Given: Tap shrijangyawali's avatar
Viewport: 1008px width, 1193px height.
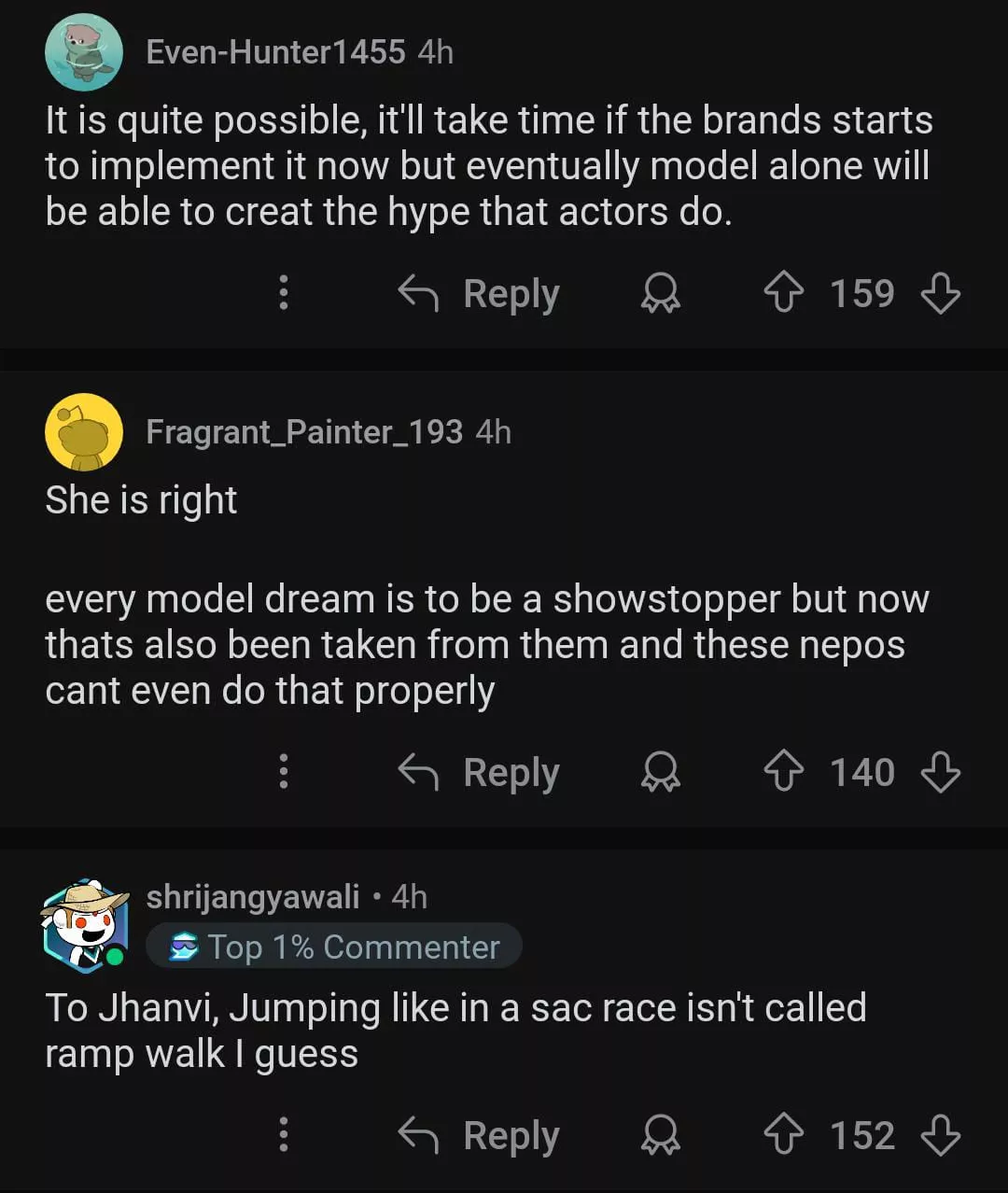Looking at the screenshot, I should (x=84, y=923).
